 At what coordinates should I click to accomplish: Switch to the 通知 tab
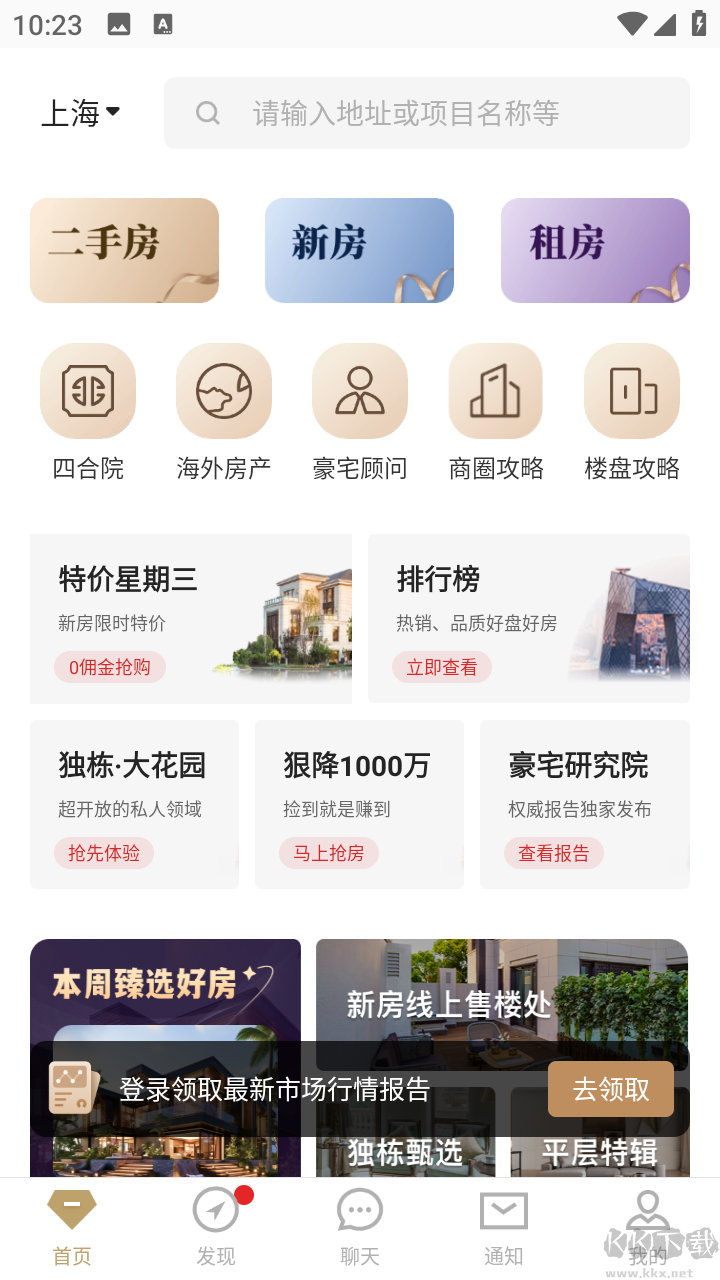pyautogui.click(x=504, y=1226)
